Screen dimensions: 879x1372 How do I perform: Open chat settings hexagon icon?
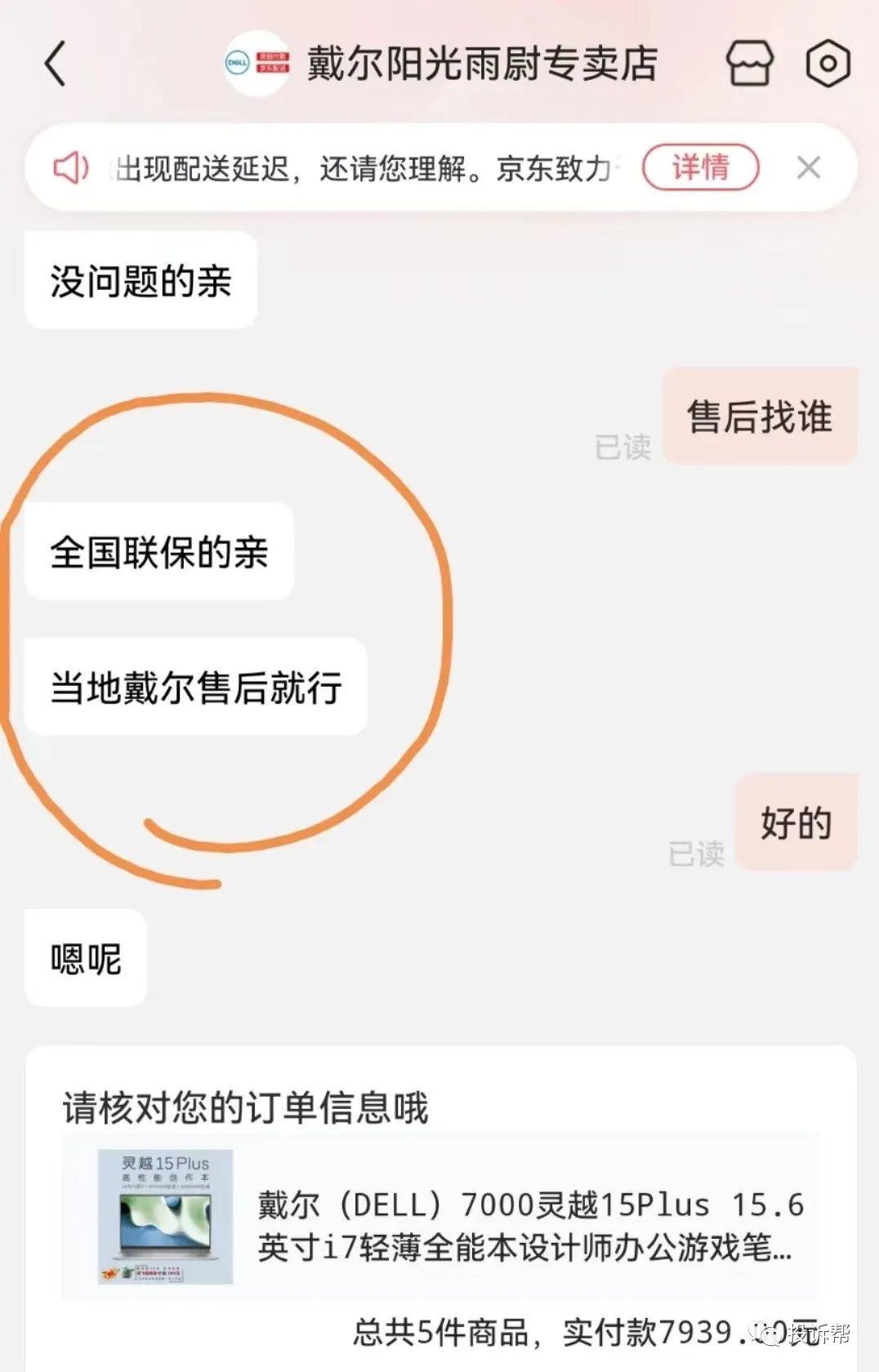click(828, 64)
